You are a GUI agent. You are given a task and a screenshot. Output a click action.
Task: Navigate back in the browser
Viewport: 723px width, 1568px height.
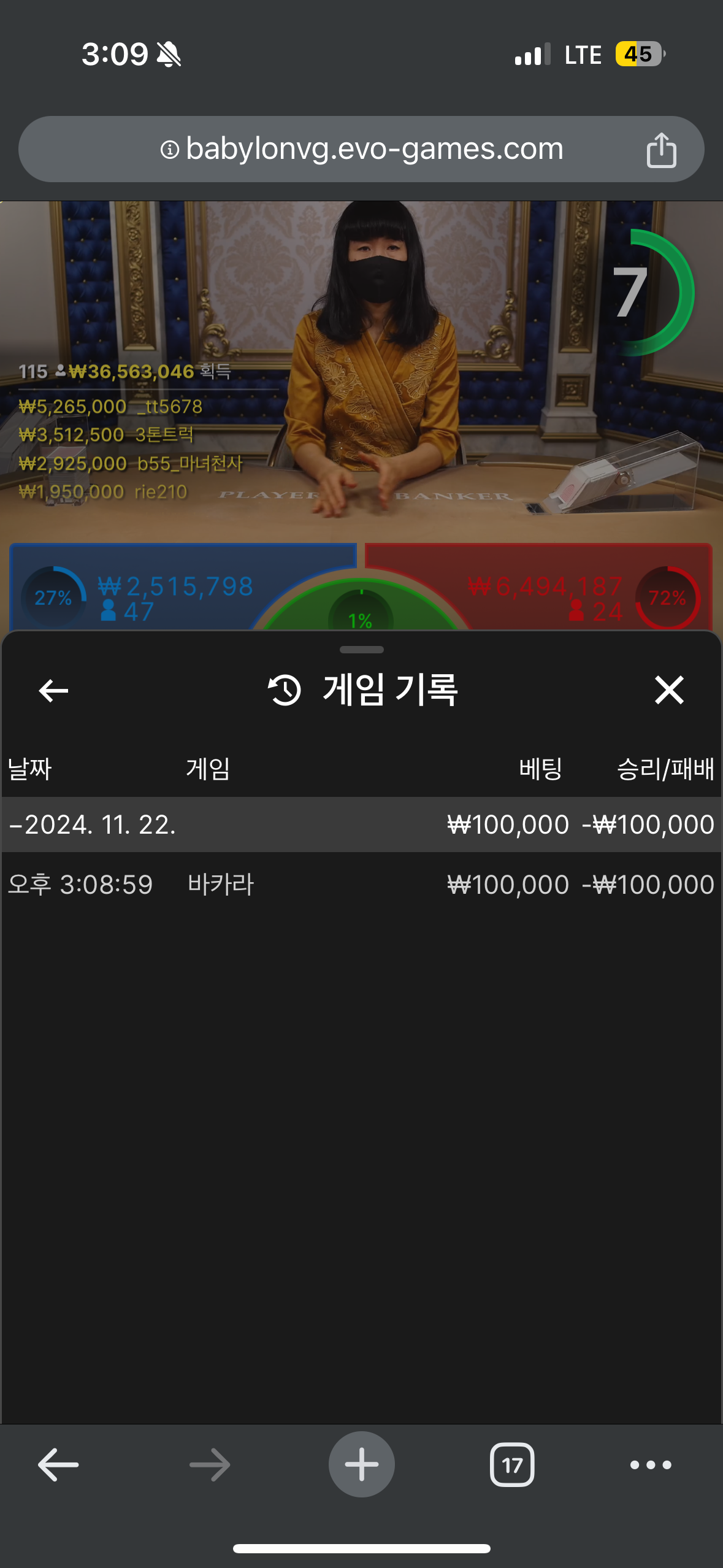[58, 1465]
